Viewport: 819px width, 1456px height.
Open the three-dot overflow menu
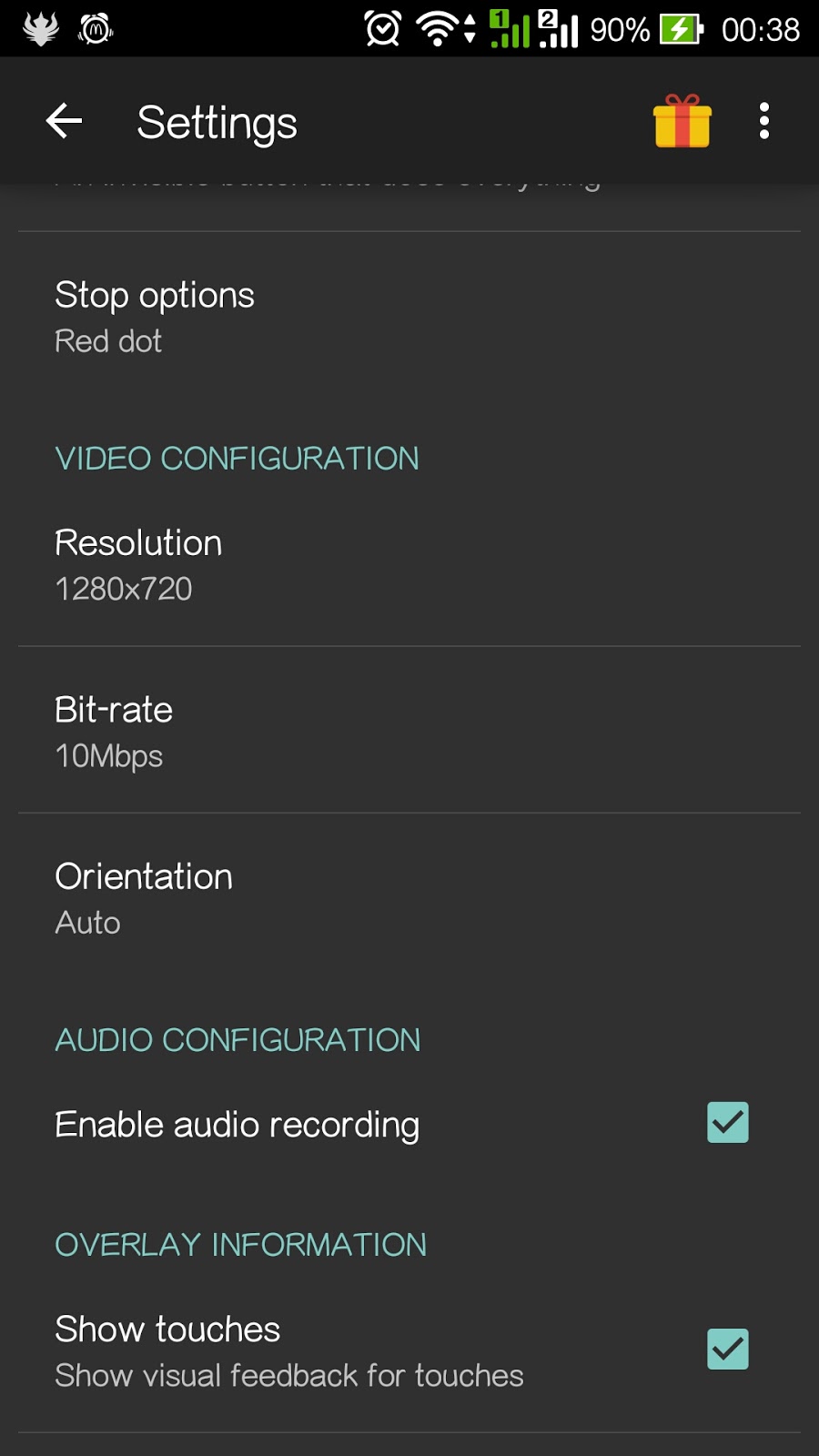pyautogui.click(x=764, y=121)
